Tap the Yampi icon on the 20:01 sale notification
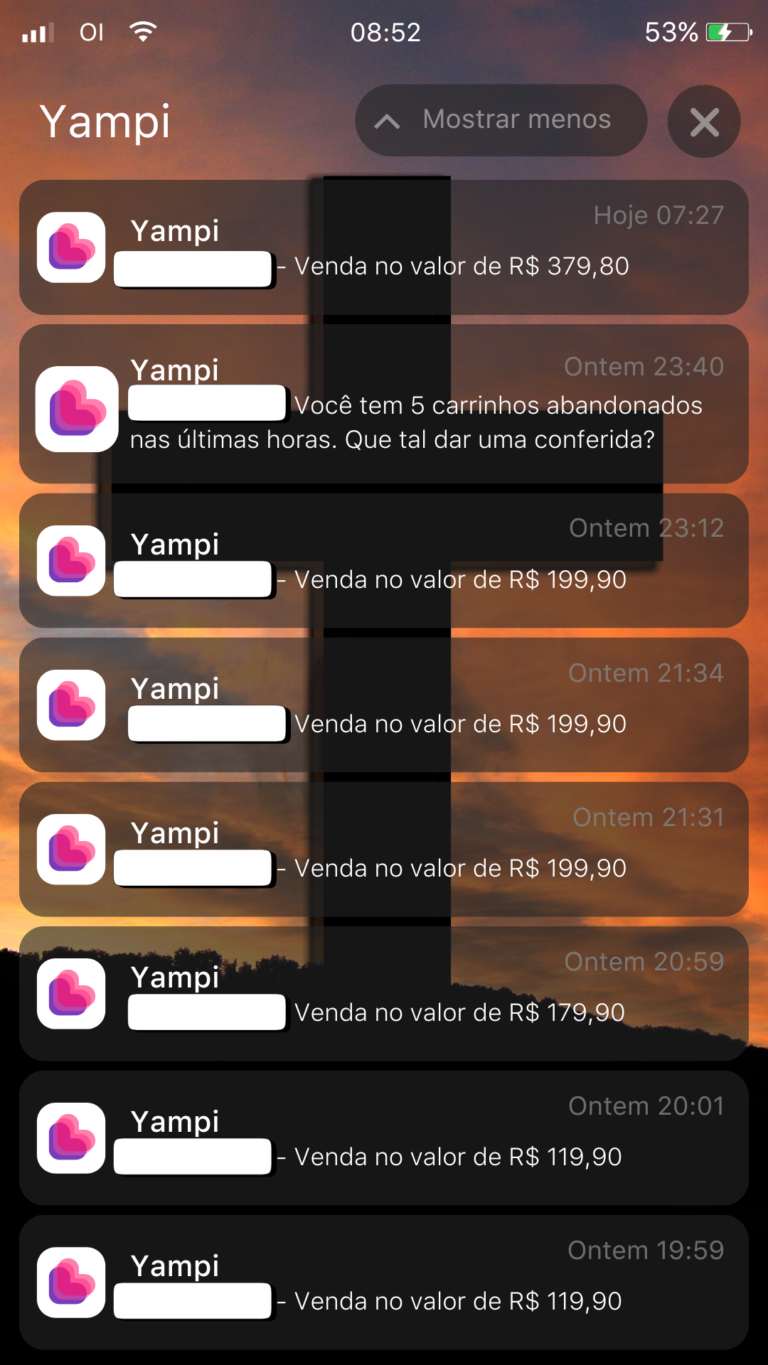 pyautogui.click(x=70, y=1137)
